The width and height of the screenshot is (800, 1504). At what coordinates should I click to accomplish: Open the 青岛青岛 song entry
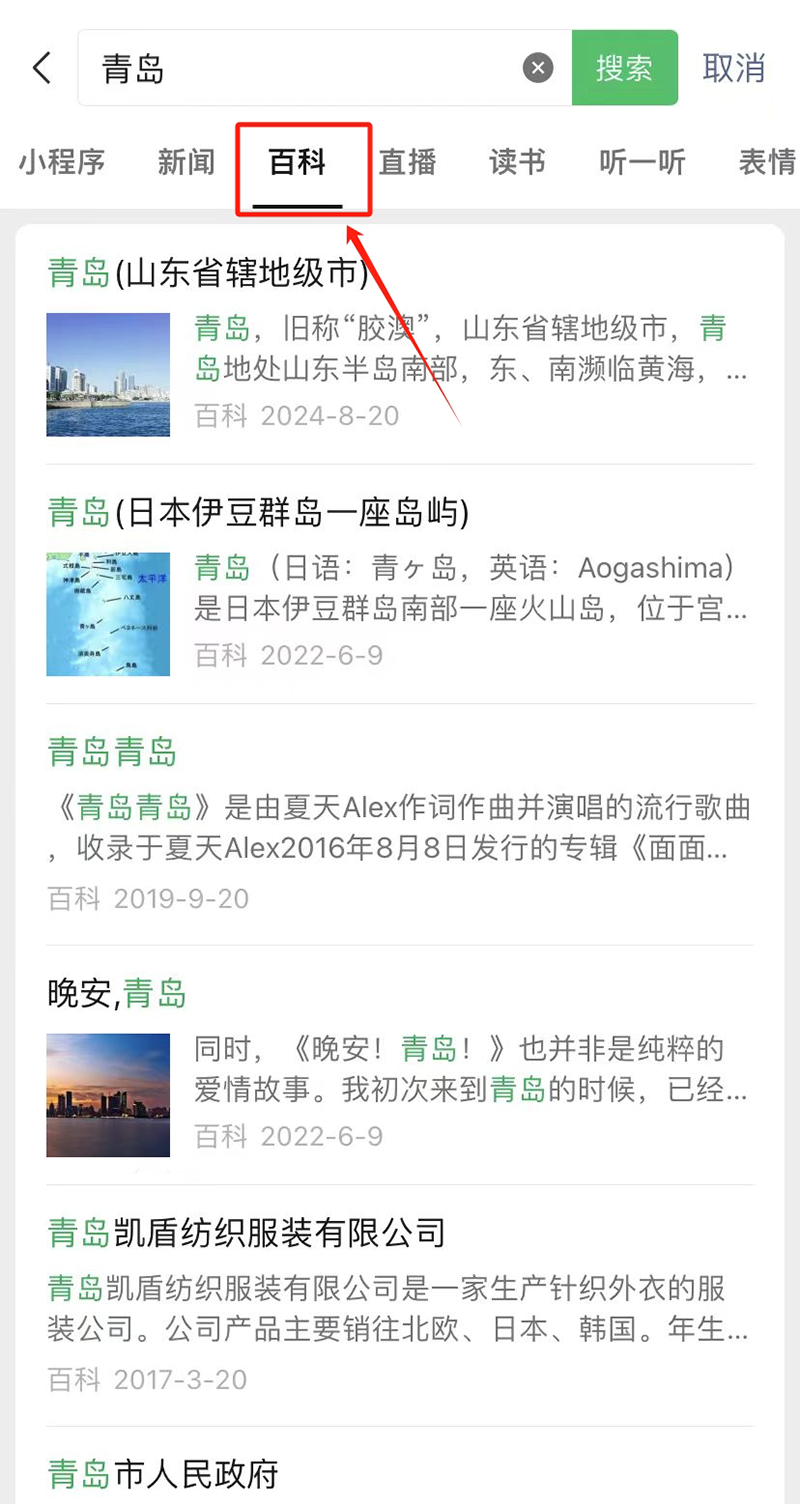(112, 752)
